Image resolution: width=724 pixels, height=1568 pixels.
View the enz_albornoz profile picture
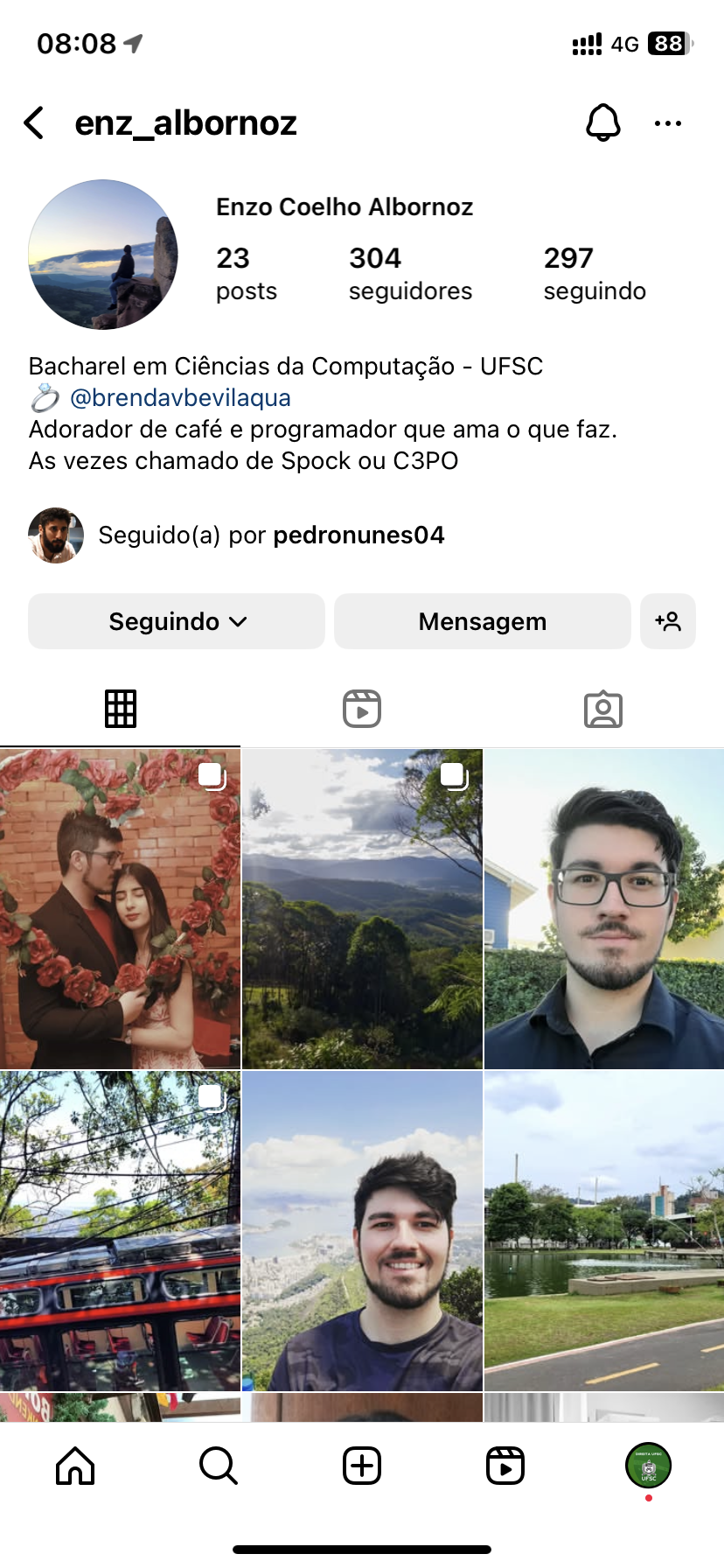point(103,255)
